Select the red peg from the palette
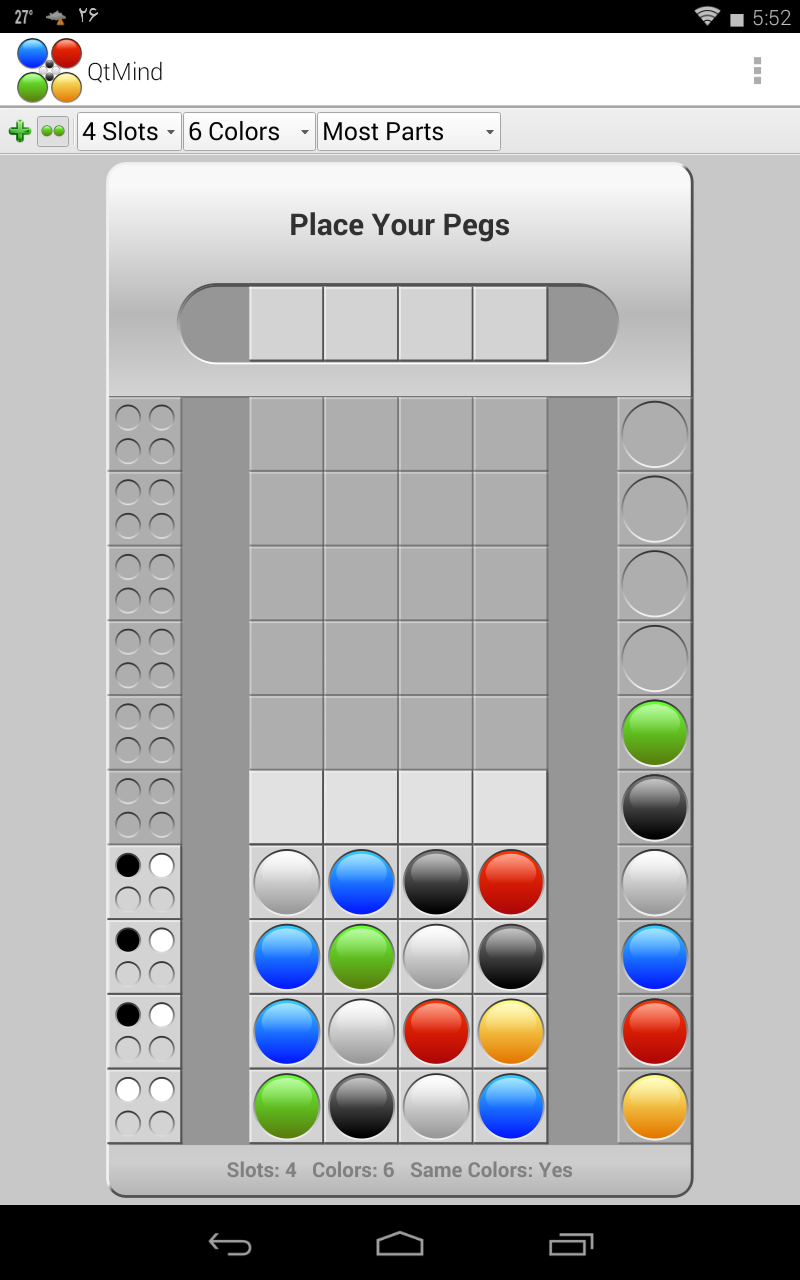The height and width of the screenshot is (1280, 800). pyautogui.click(x=655, y=1031)
